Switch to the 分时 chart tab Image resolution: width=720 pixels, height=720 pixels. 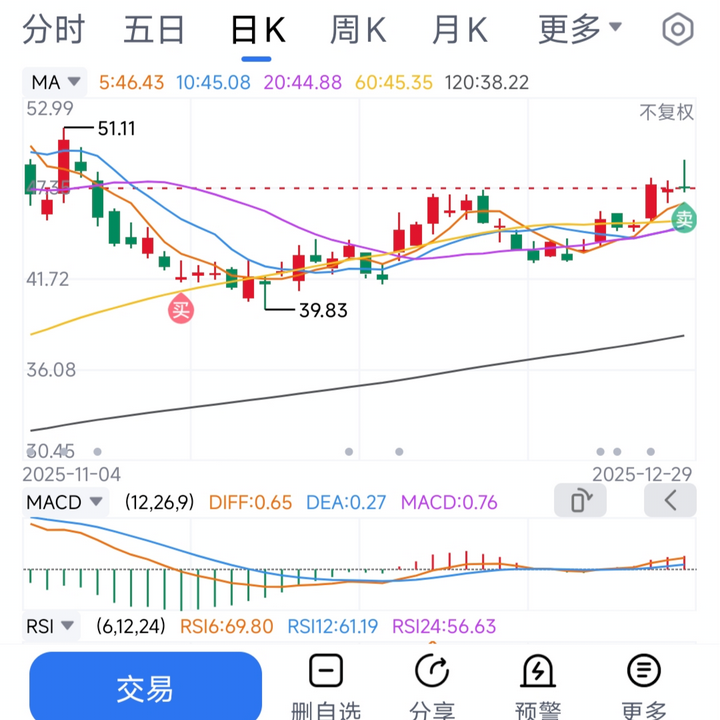pyautogui.click(x=53, y=30)
